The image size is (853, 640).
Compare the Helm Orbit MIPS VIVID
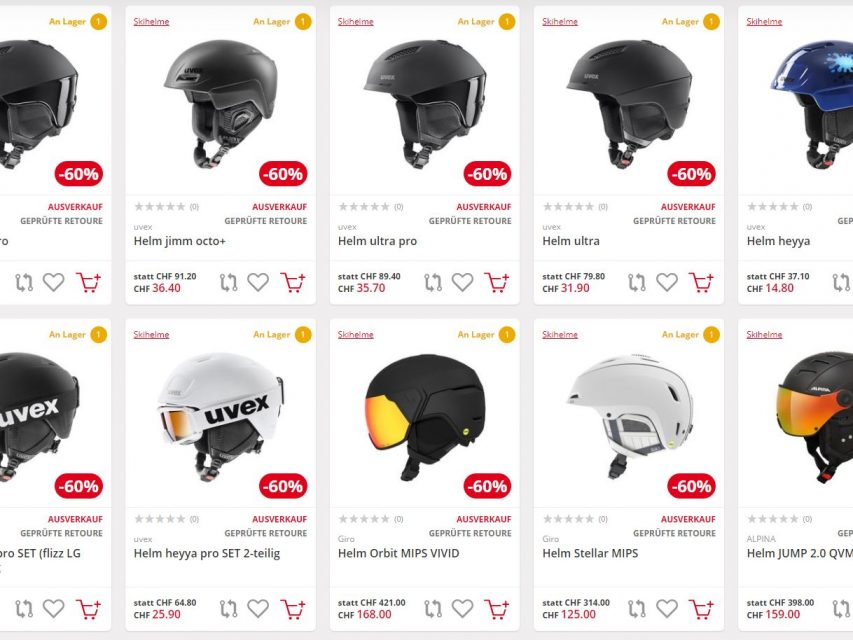[433, 608]
